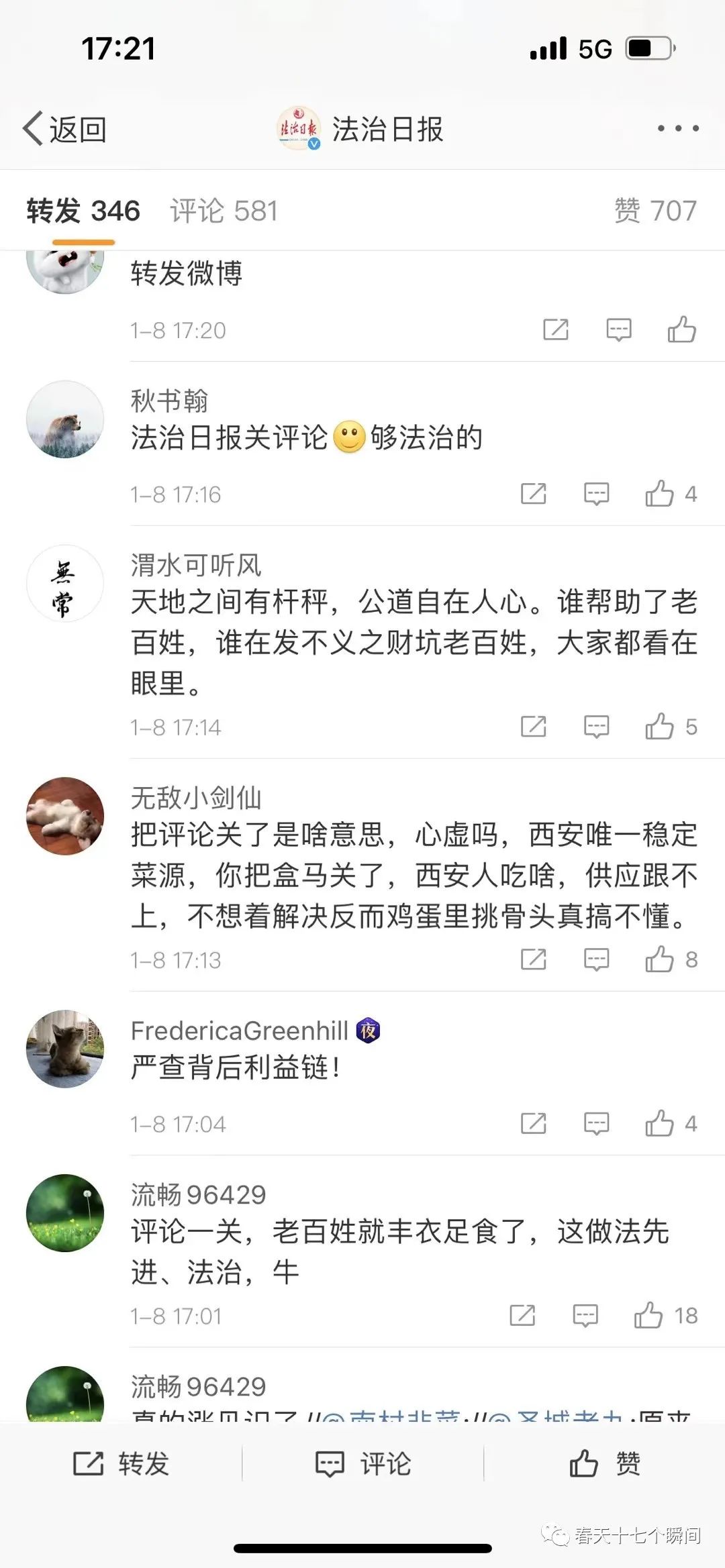The image size is (725, 1568).
Task: Tap 评论 in the bottom bar
Action: pos(362,1463)
